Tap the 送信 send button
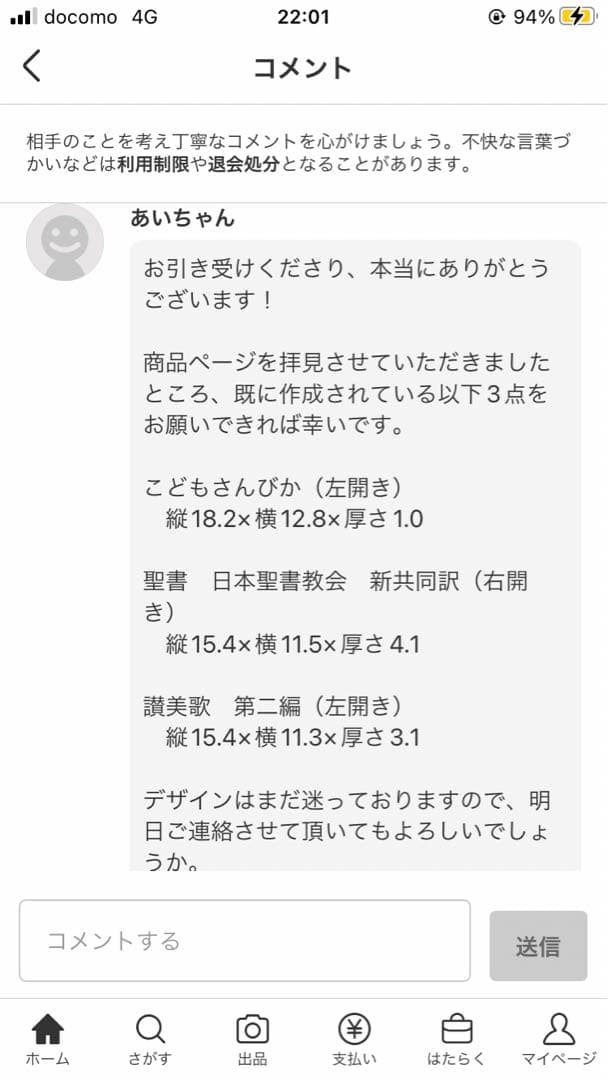The width and height of the screenshot is (608, 1080). [x=538, y=945]
